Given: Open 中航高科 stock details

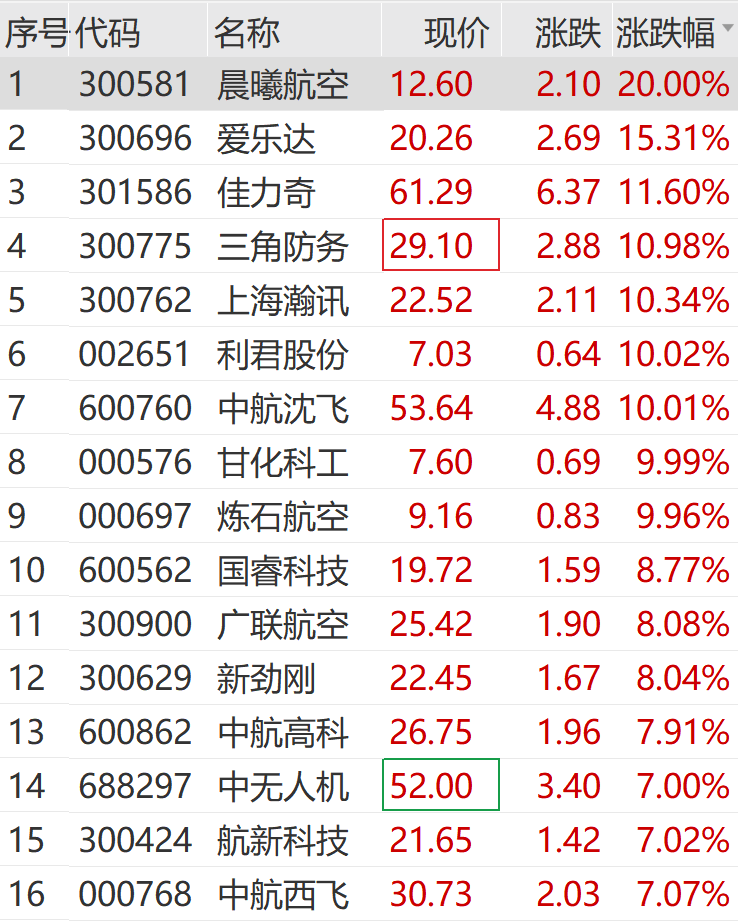Looking at the screenshot, I should [283, 733].
